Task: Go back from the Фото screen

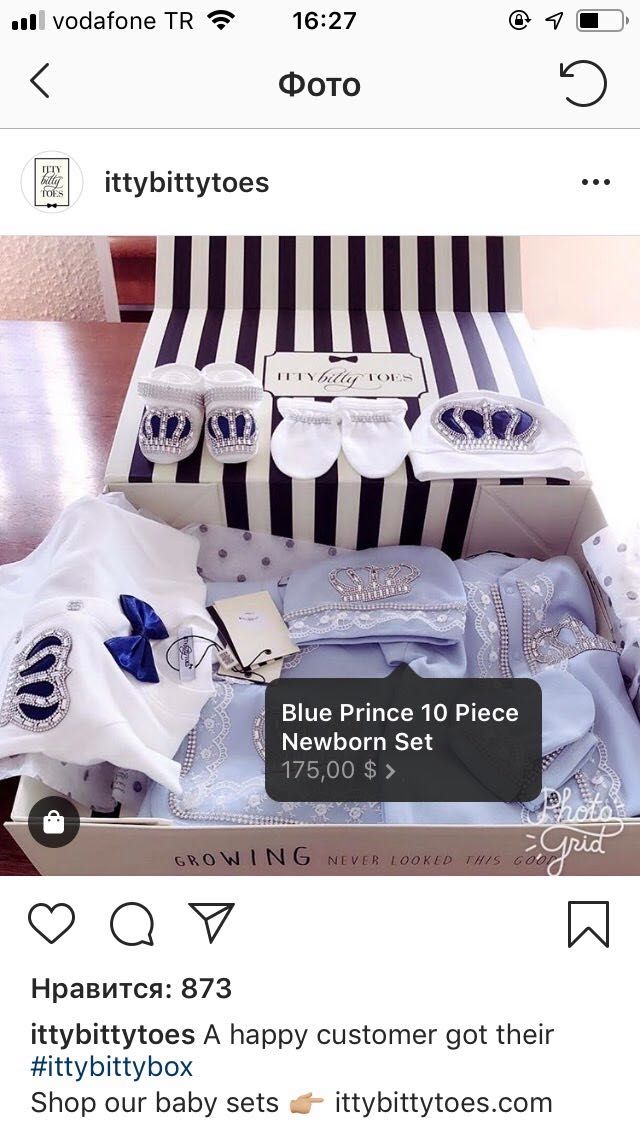Action: 40,82
